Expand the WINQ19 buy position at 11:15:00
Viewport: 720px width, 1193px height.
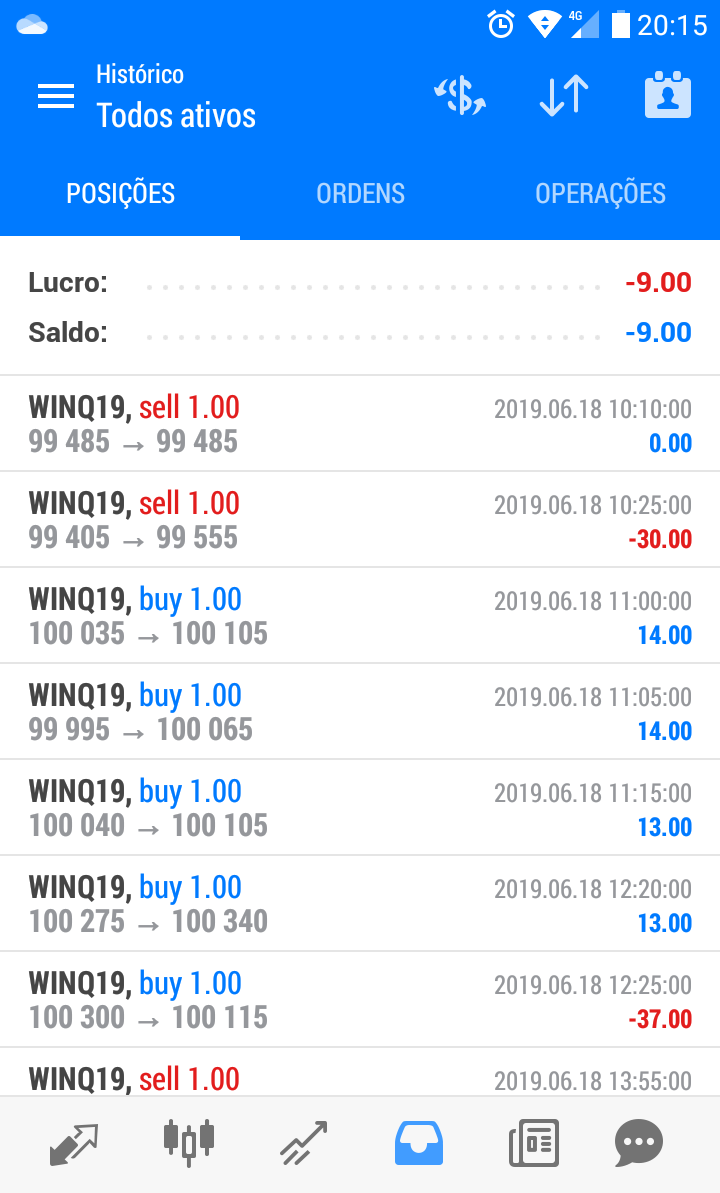tap(360, 808)
